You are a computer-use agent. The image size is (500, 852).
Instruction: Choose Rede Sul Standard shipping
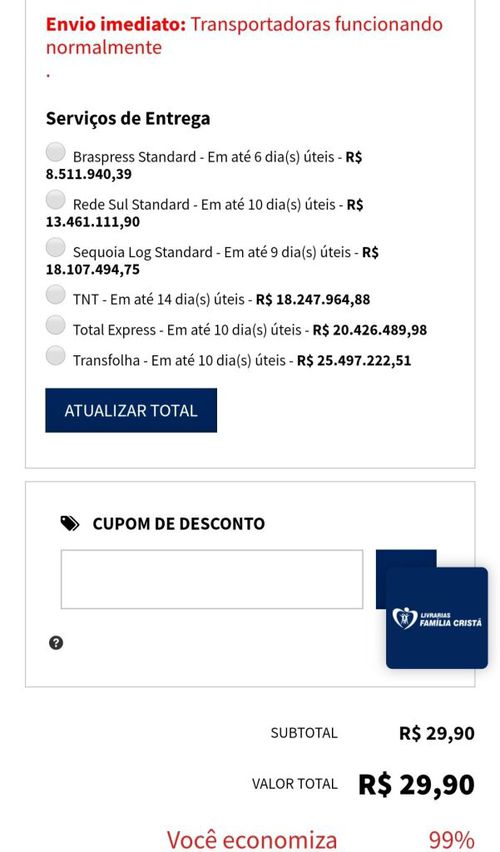[x=55, y=200]
